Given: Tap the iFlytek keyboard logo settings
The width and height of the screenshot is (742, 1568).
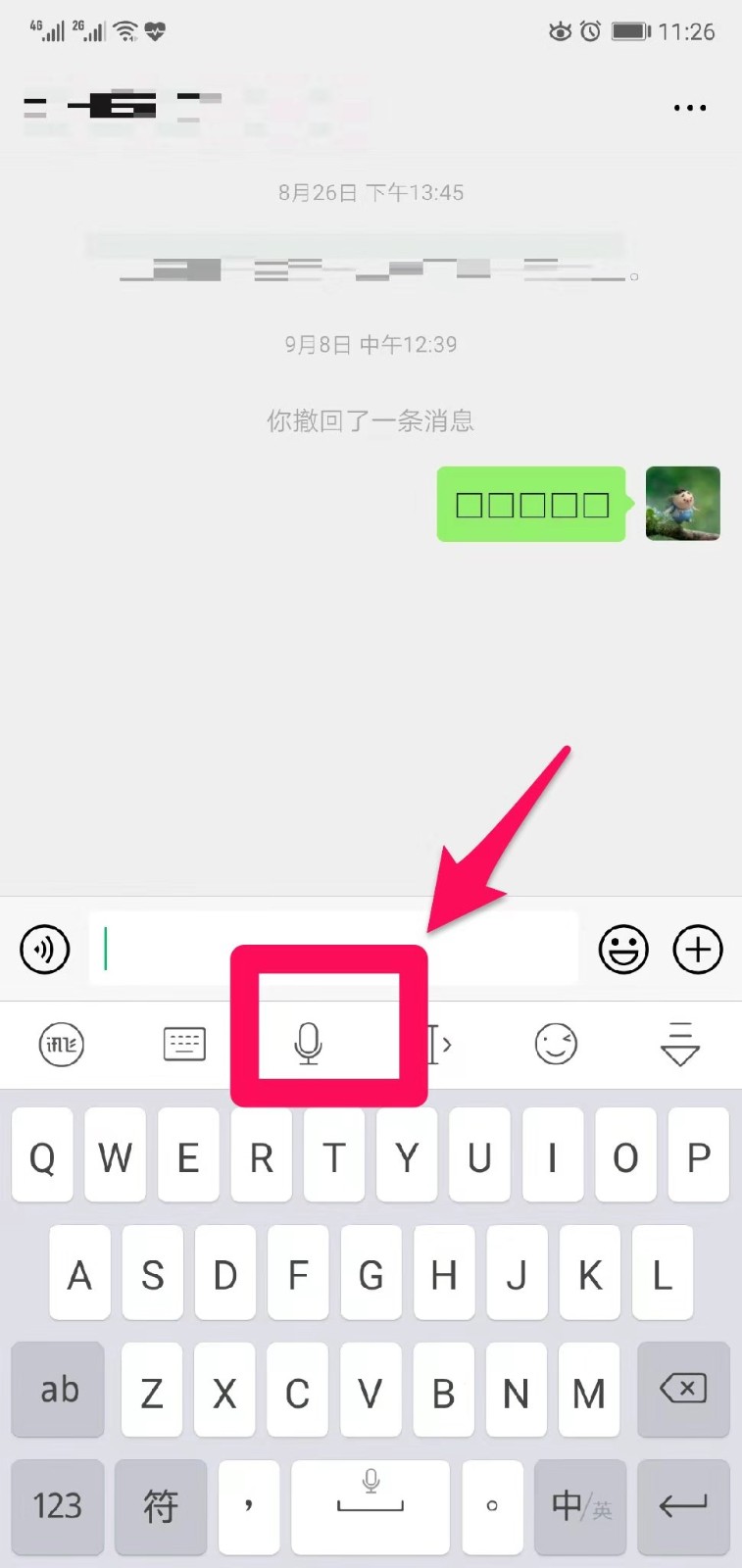Looking at the screenshot, I should coord(61,1045).
